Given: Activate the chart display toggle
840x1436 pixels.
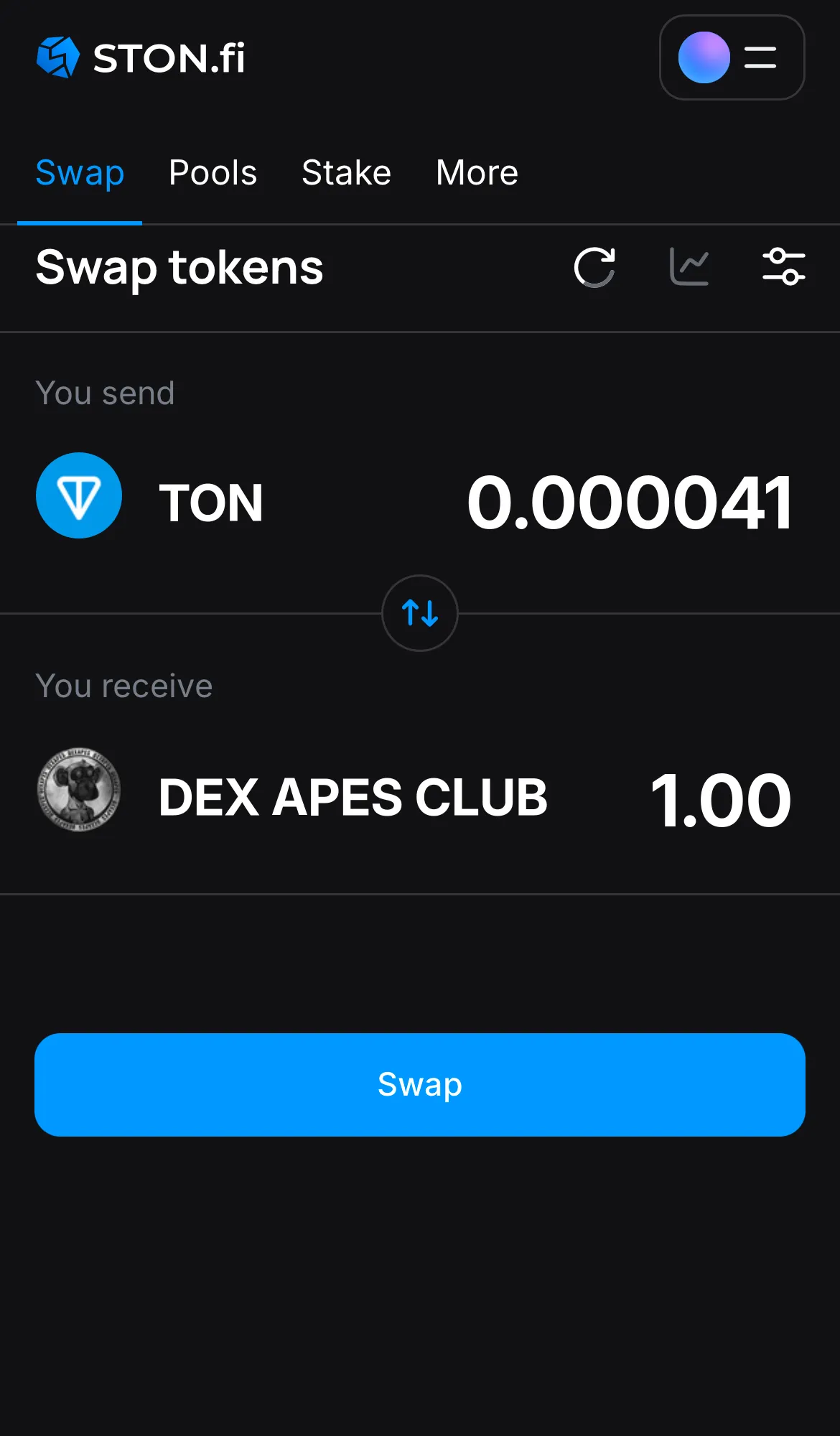Looking at the screenshot, I should pos(689,267).
